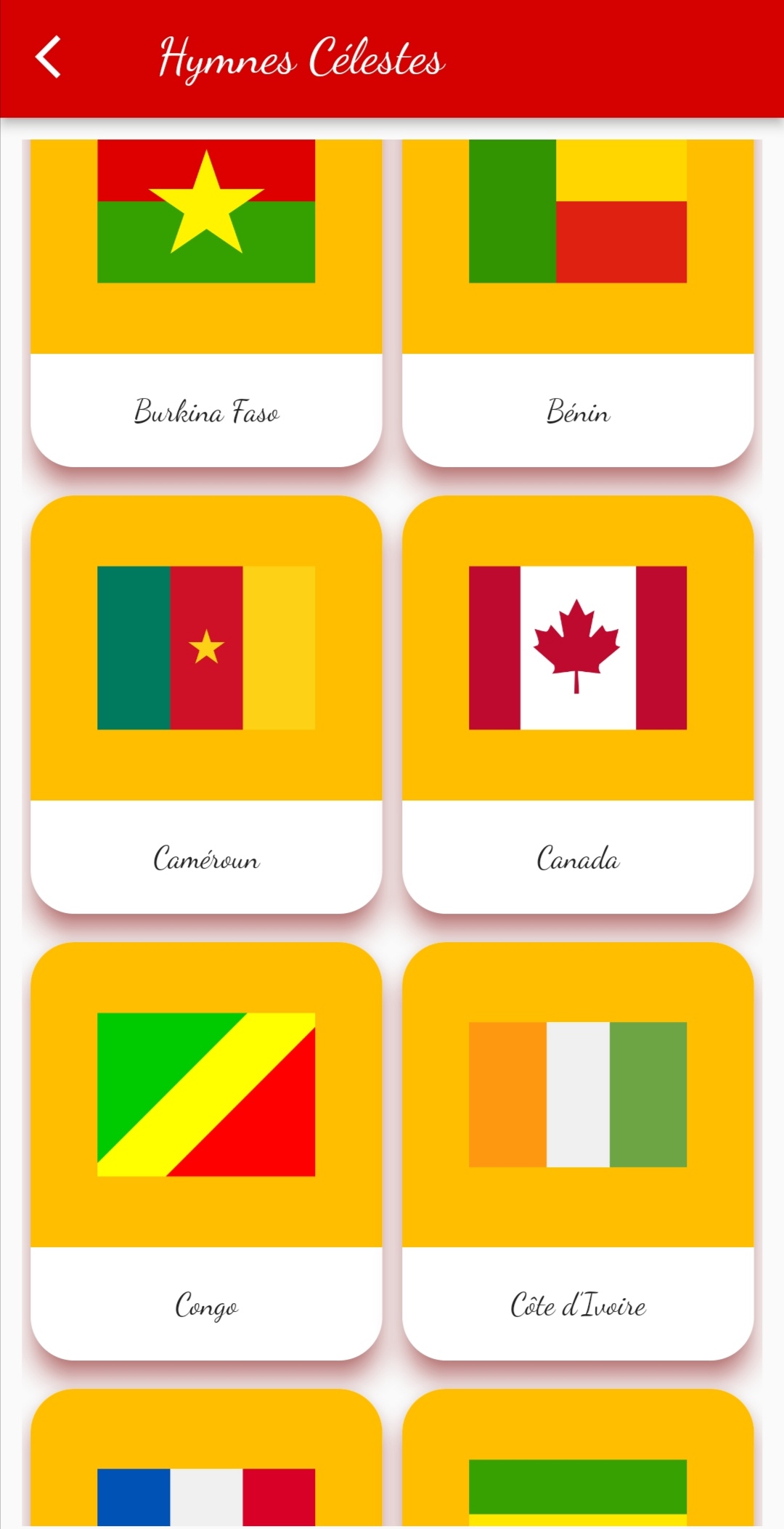The width and height of the screenshot is (784, 1529).
Task: Choose the Canada card
Action: click(578, 703)
